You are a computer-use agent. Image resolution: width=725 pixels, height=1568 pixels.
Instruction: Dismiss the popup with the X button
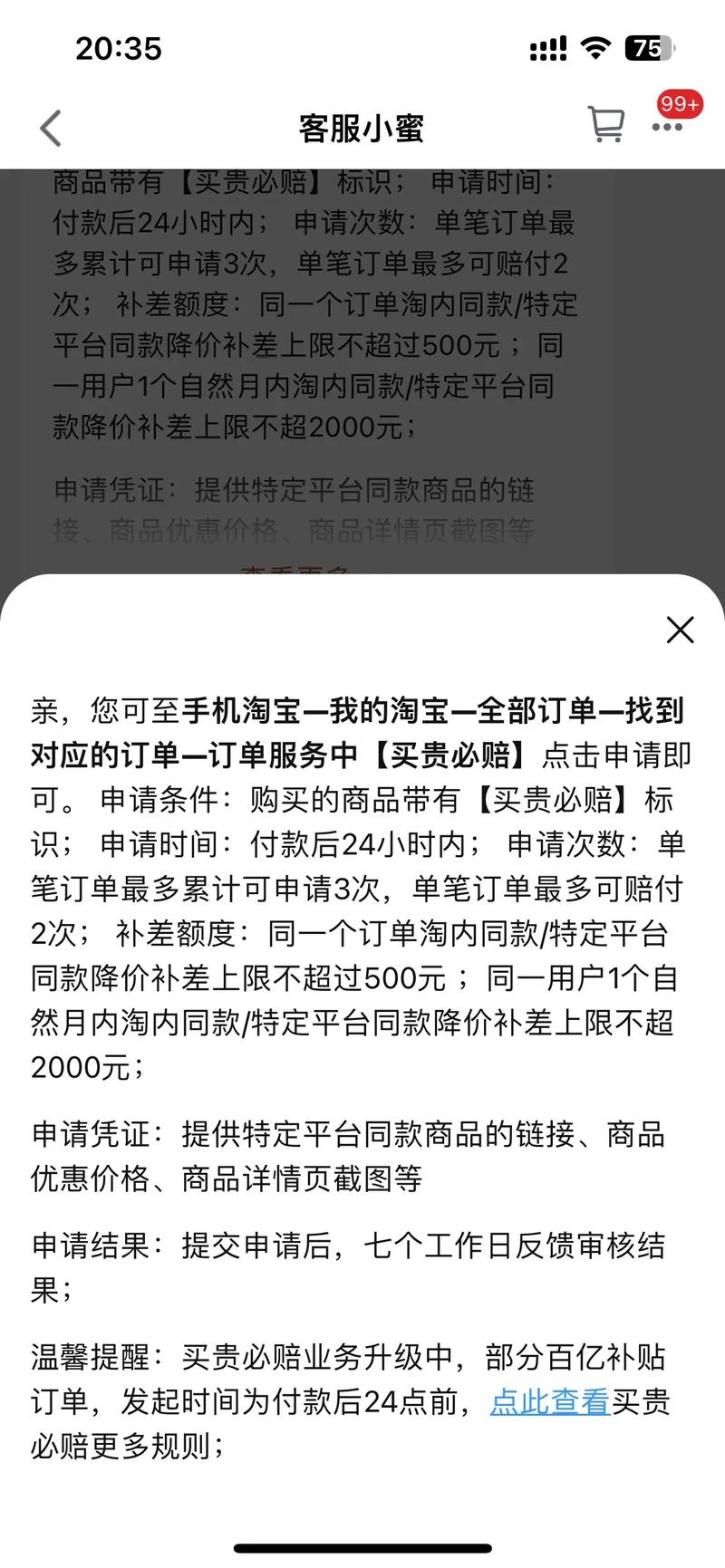(x=680, y=630)
